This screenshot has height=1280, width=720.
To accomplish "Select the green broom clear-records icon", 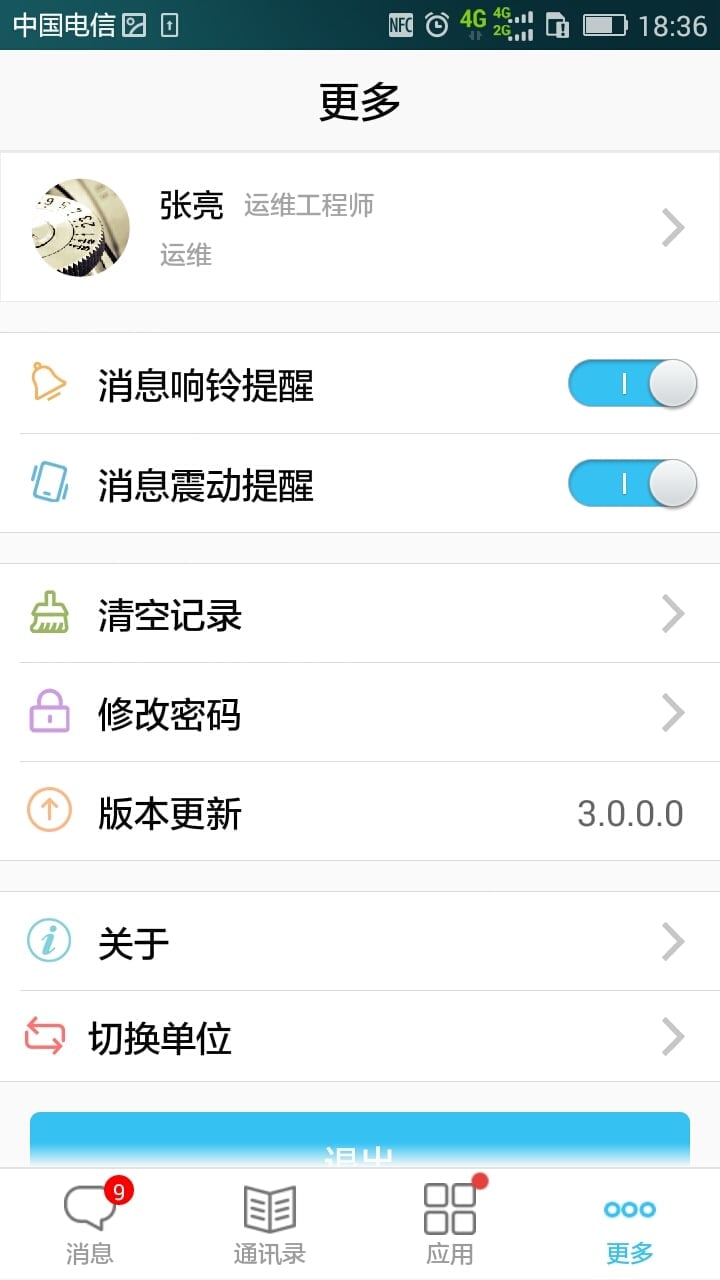I will click(x=49, y=613).
